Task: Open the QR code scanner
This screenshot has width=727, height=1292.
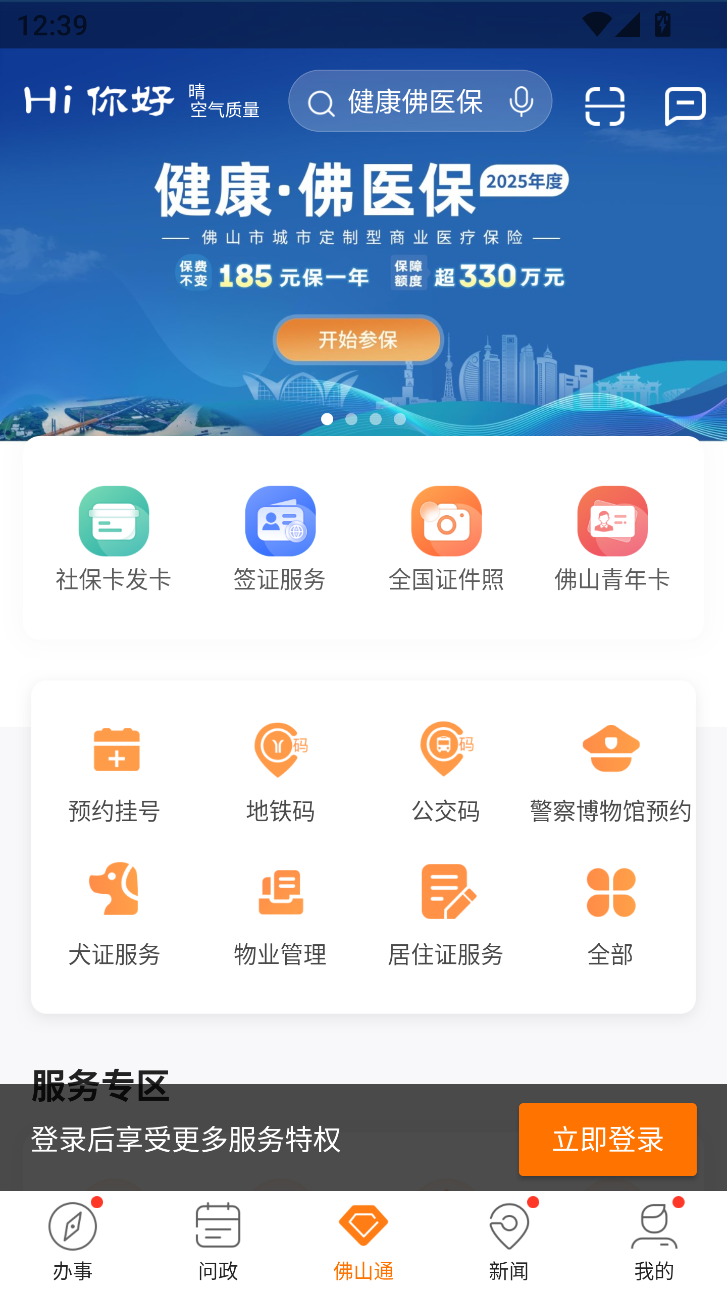Action: (x=604, y=105)
